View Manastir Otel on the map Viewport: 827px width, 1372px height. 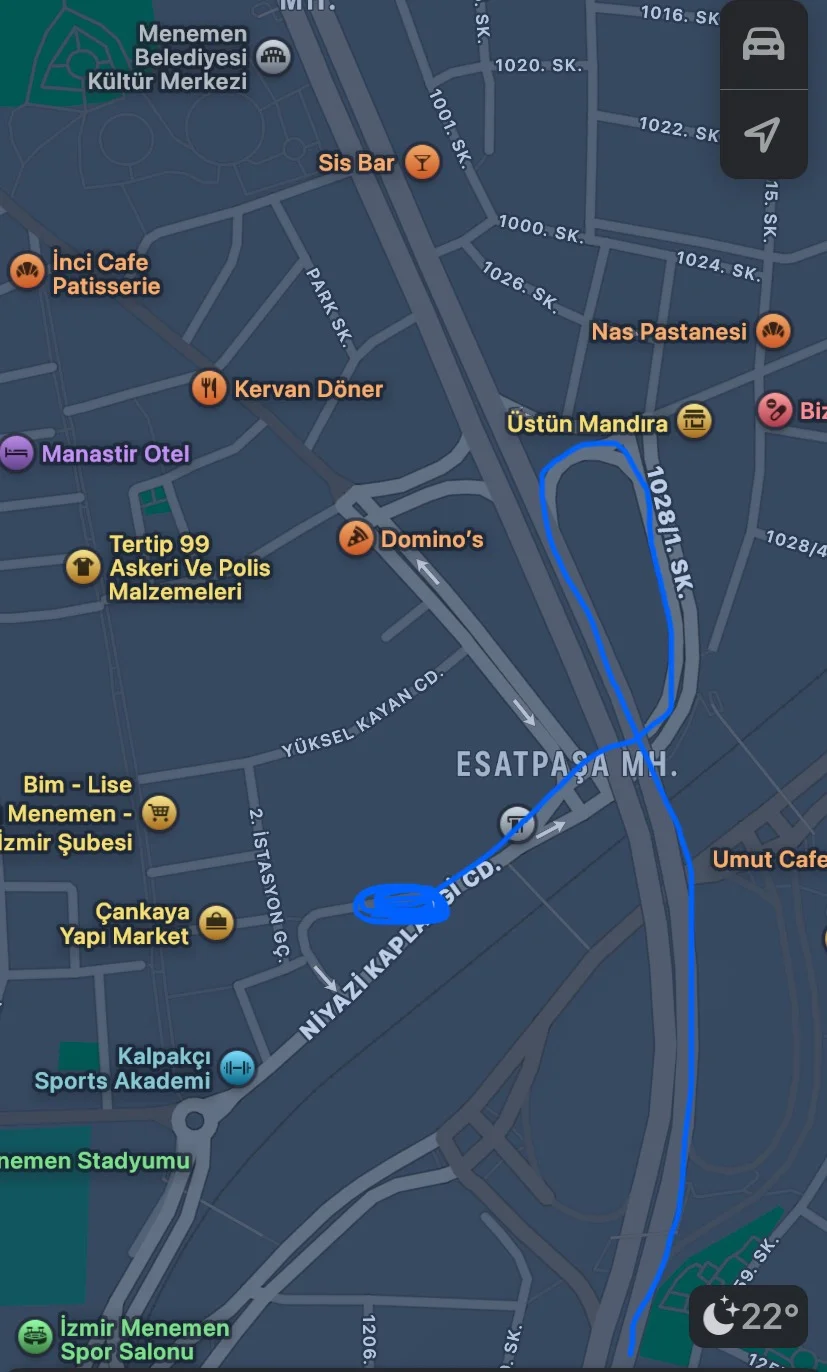(16, 453)
